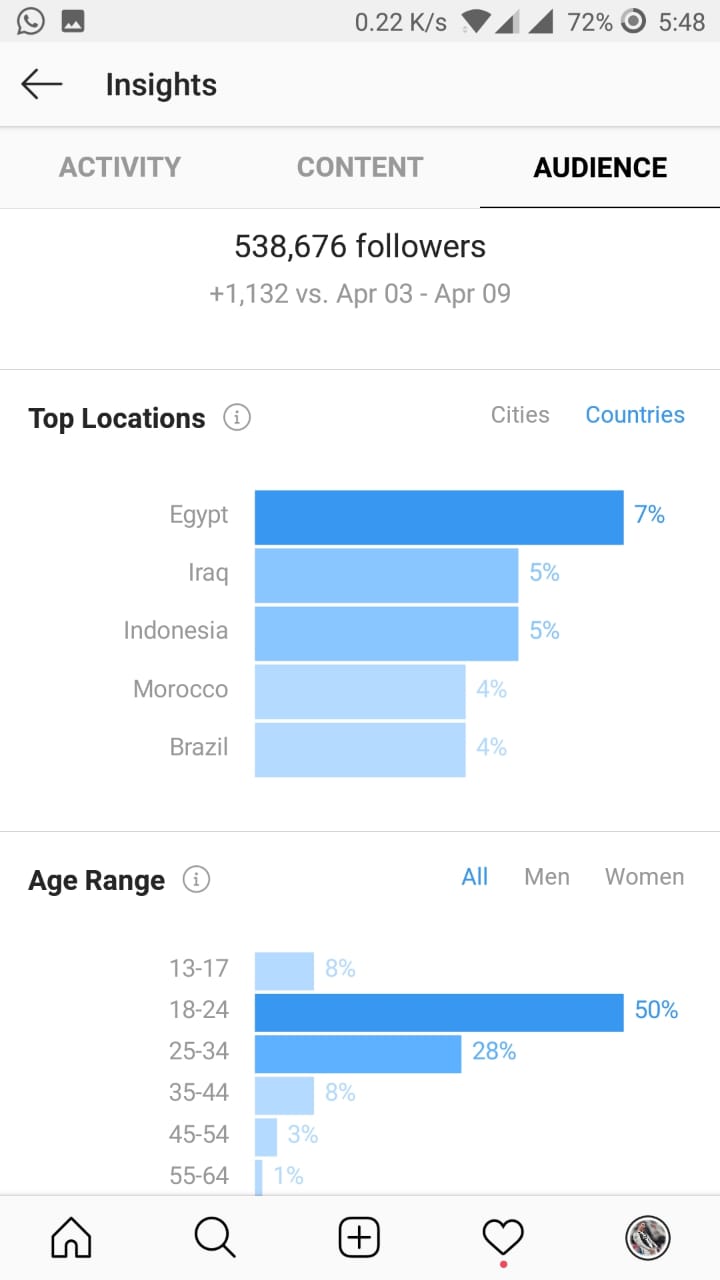Screen dimensions: 720x1280
Task: Open the profile tab
Action: [x=647, y=1238]
